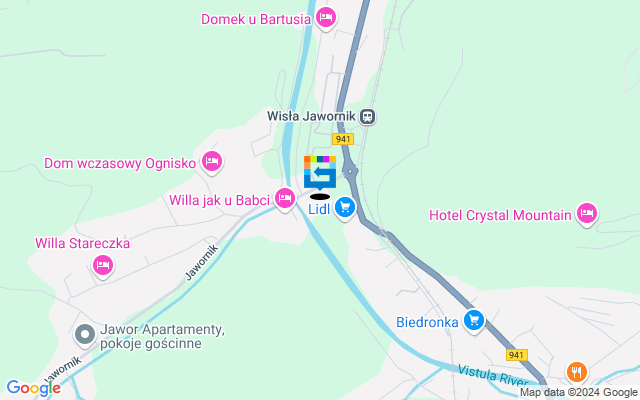
Task: Select the Willa jak u Babci marker
Action: 285,199
